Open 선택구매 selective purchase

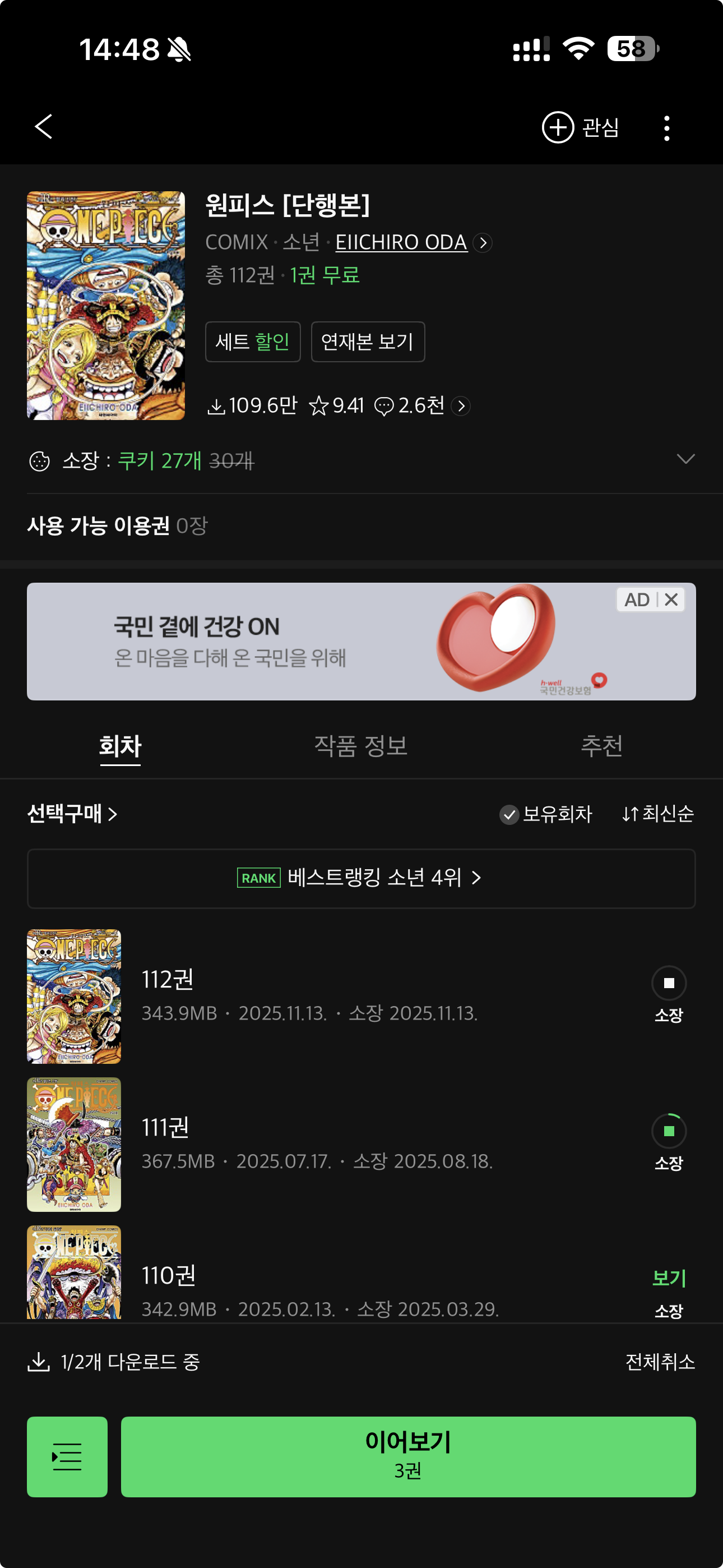72,814
